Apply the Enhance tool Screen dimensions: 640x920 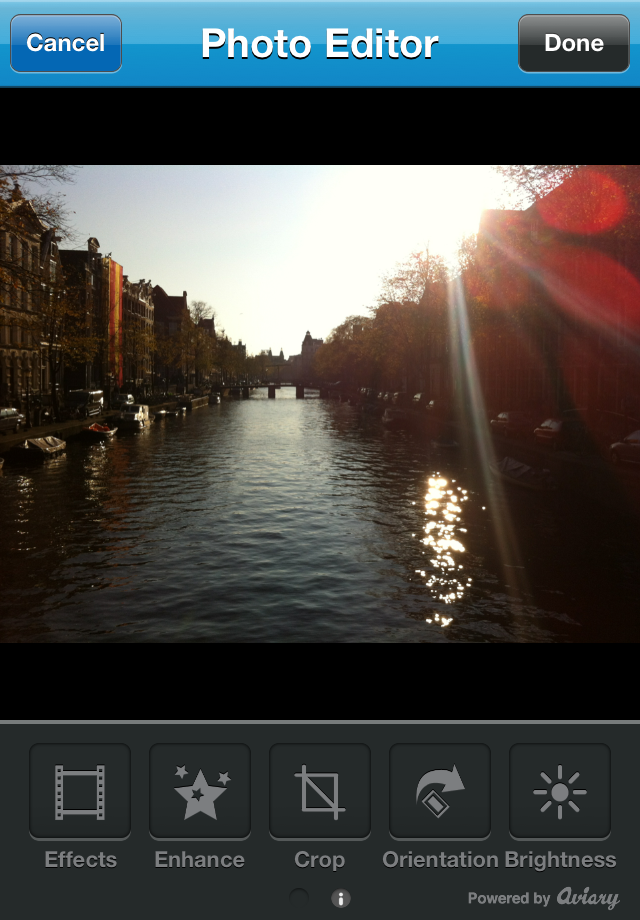(x=200, y=792)
